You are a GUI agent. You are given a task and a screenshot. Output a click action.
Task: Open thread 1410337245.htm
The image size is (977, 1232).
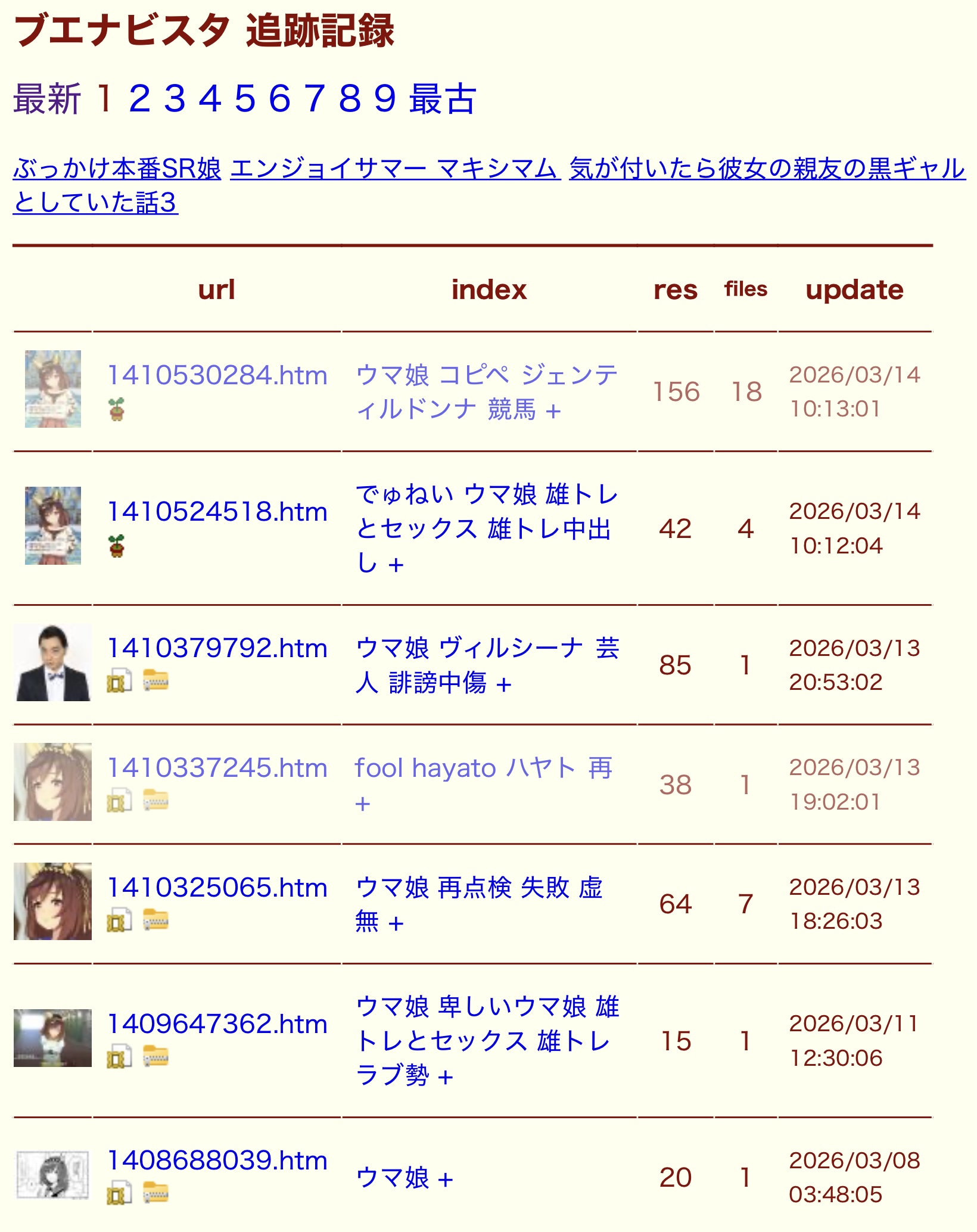[x=217, y=768]
